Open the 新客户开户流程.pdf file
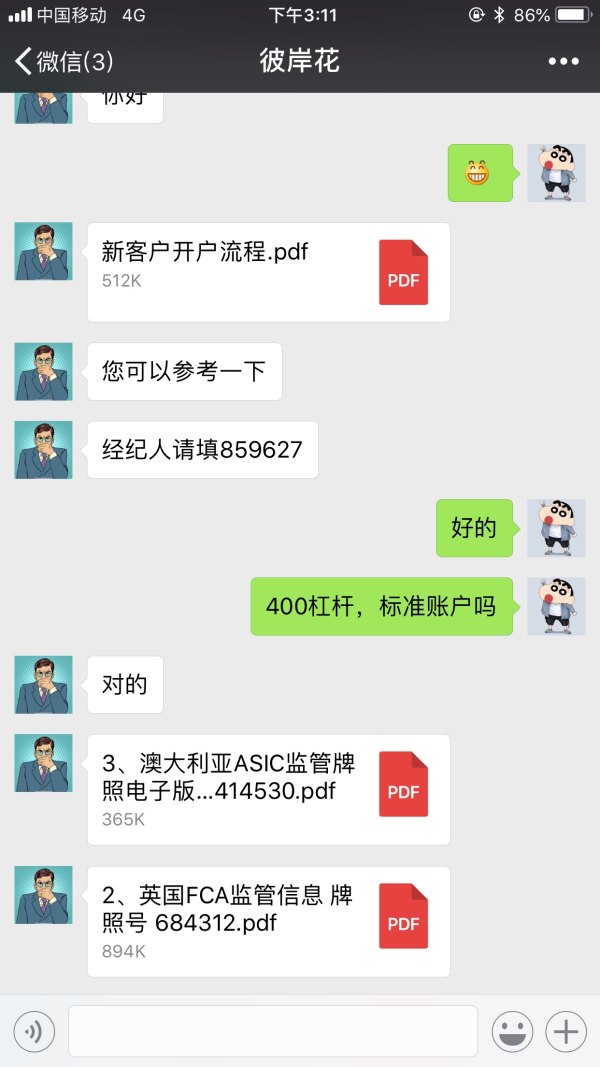 click(x=268, y=272)
